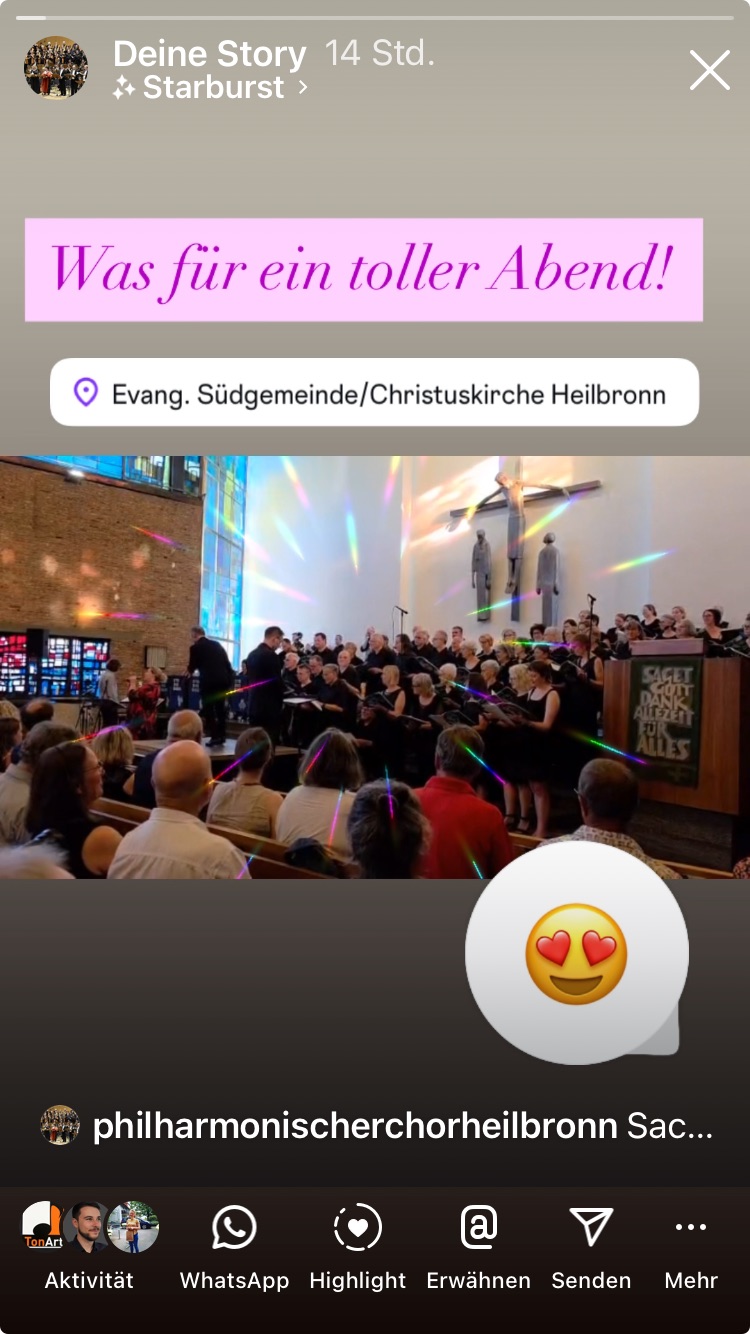Viewport: 750px width, 1334px height.
Task: View story activity and viewers
Action: 89,1245
